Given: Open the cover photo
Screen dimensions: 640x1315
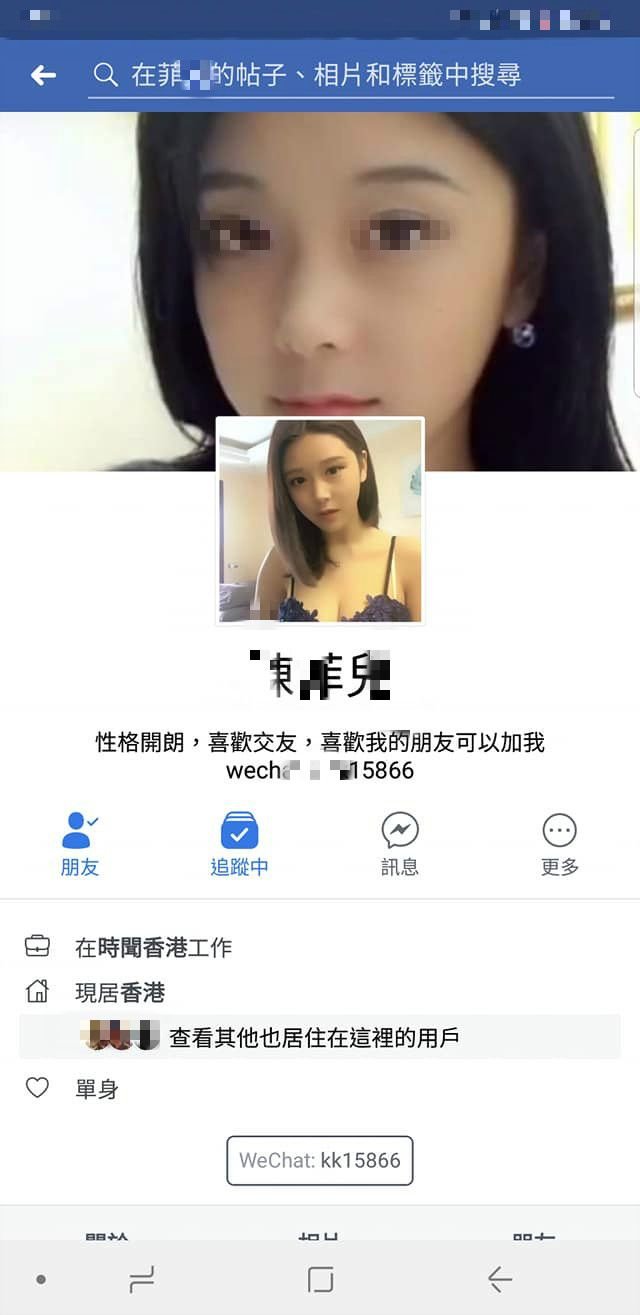Looking at the screenshot, I should [320, 250].
